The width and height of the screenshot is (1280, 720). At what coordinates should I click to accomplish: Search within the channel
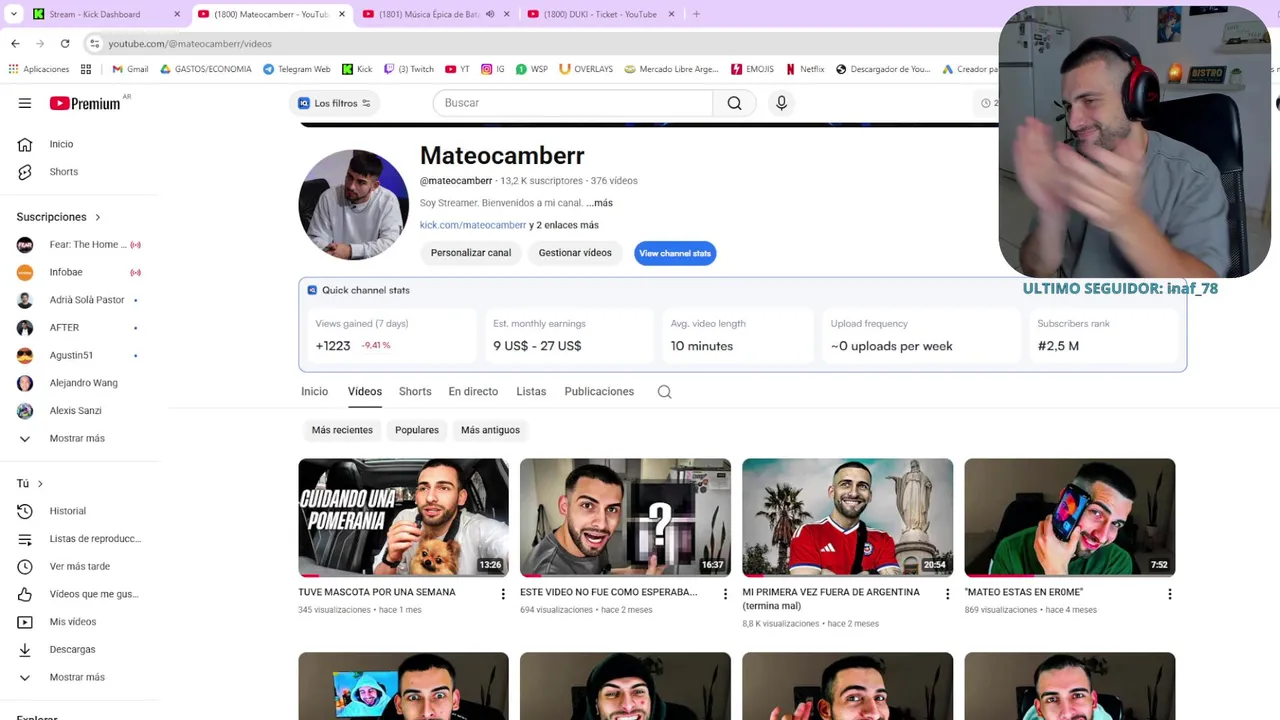664,392
